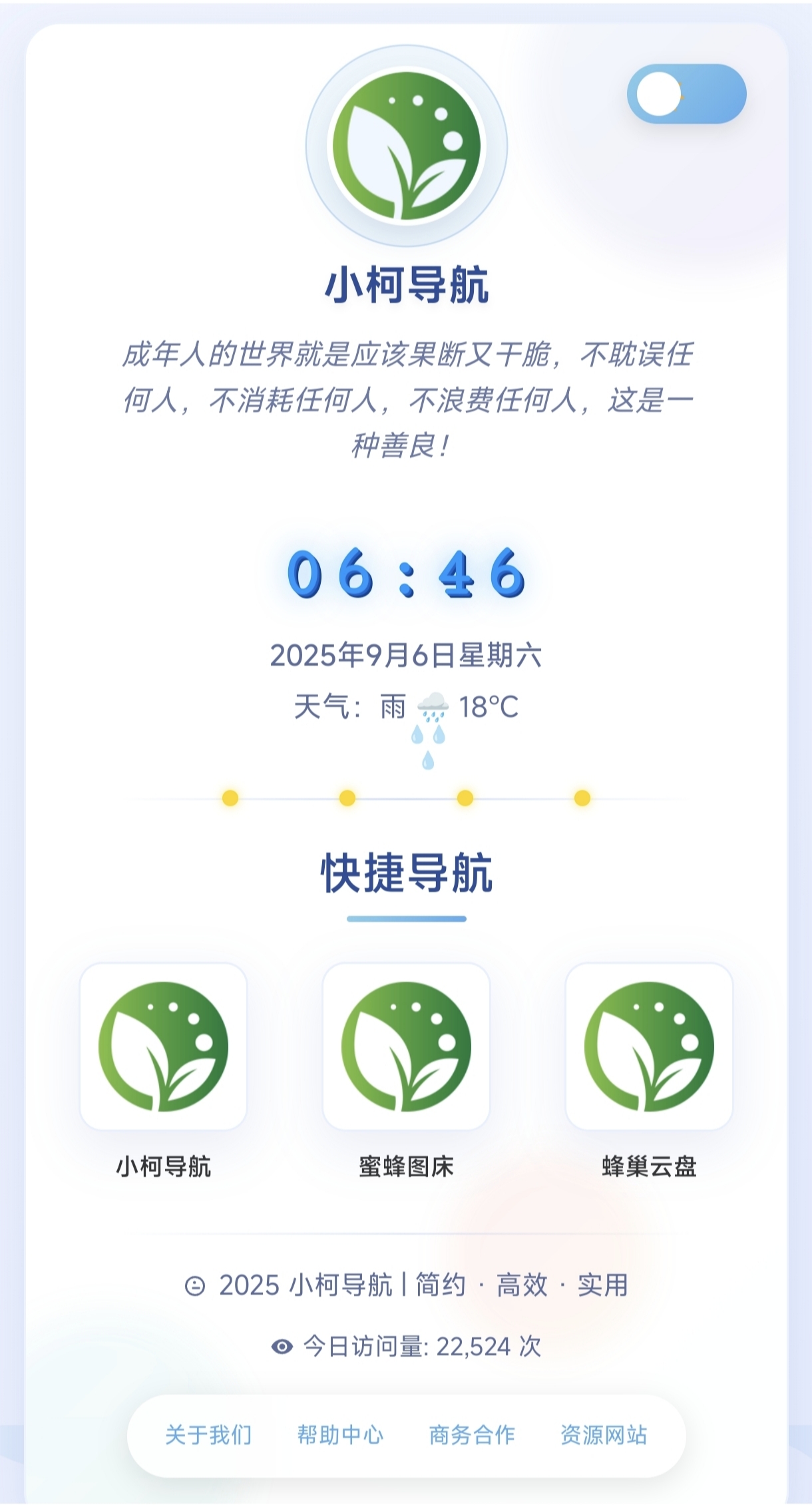Launch the 蜂巢云盘 shortcut
The width and height of the screenshot is (812, 1505).
[649, 1046]
